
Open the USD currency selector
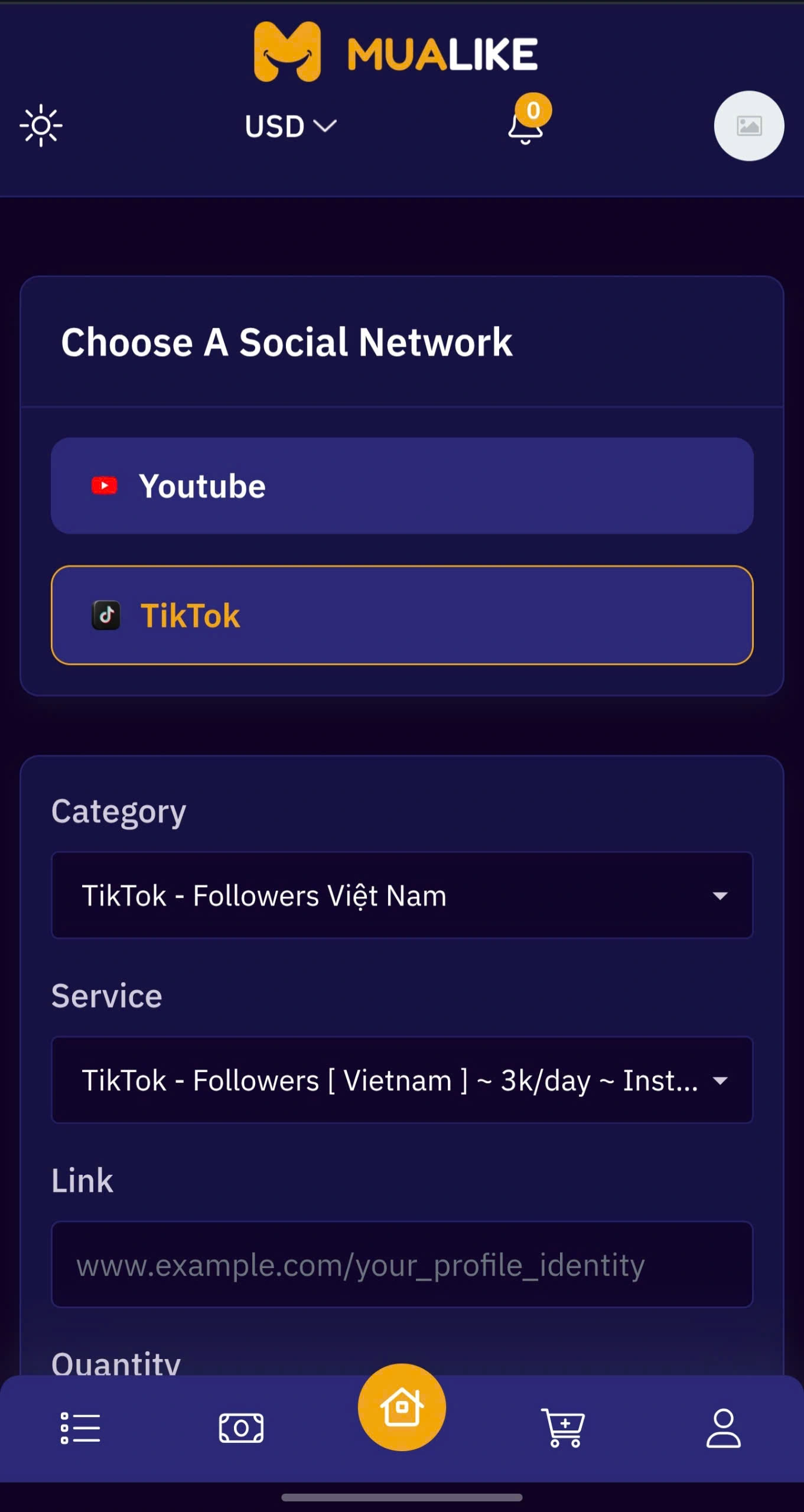tap(290, 126)
